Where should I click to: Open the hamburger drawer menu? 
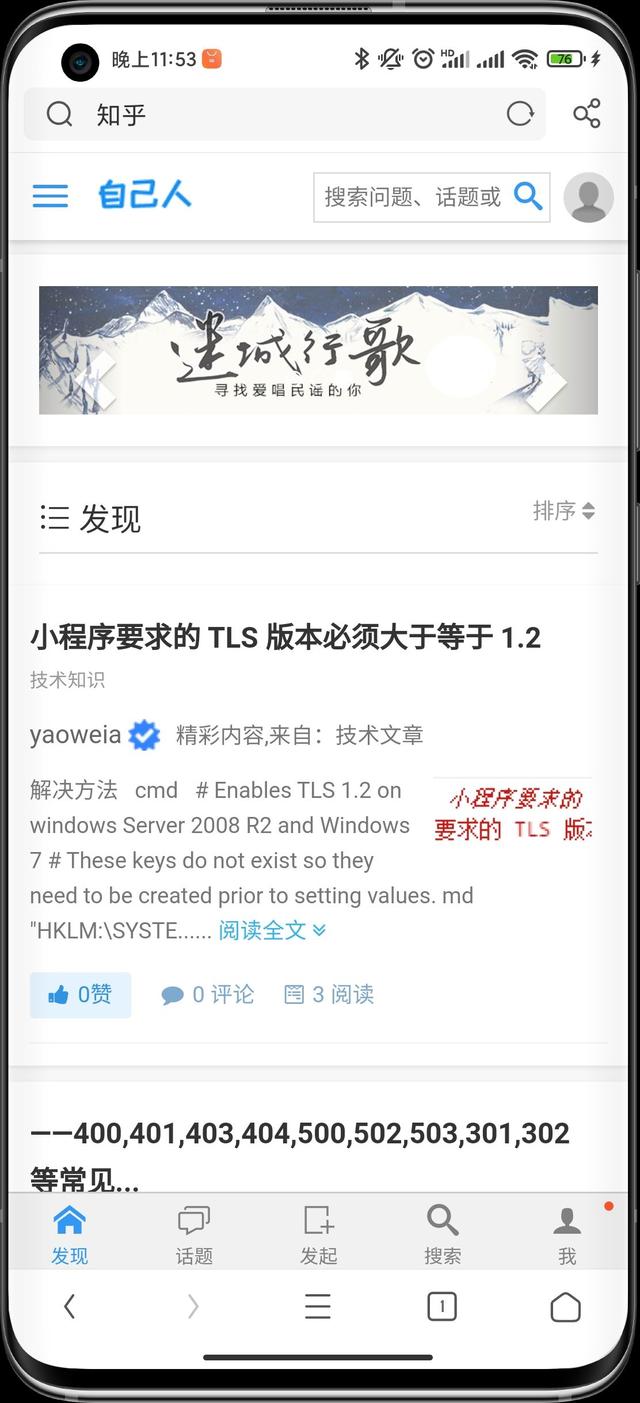[x=50, y=196]
